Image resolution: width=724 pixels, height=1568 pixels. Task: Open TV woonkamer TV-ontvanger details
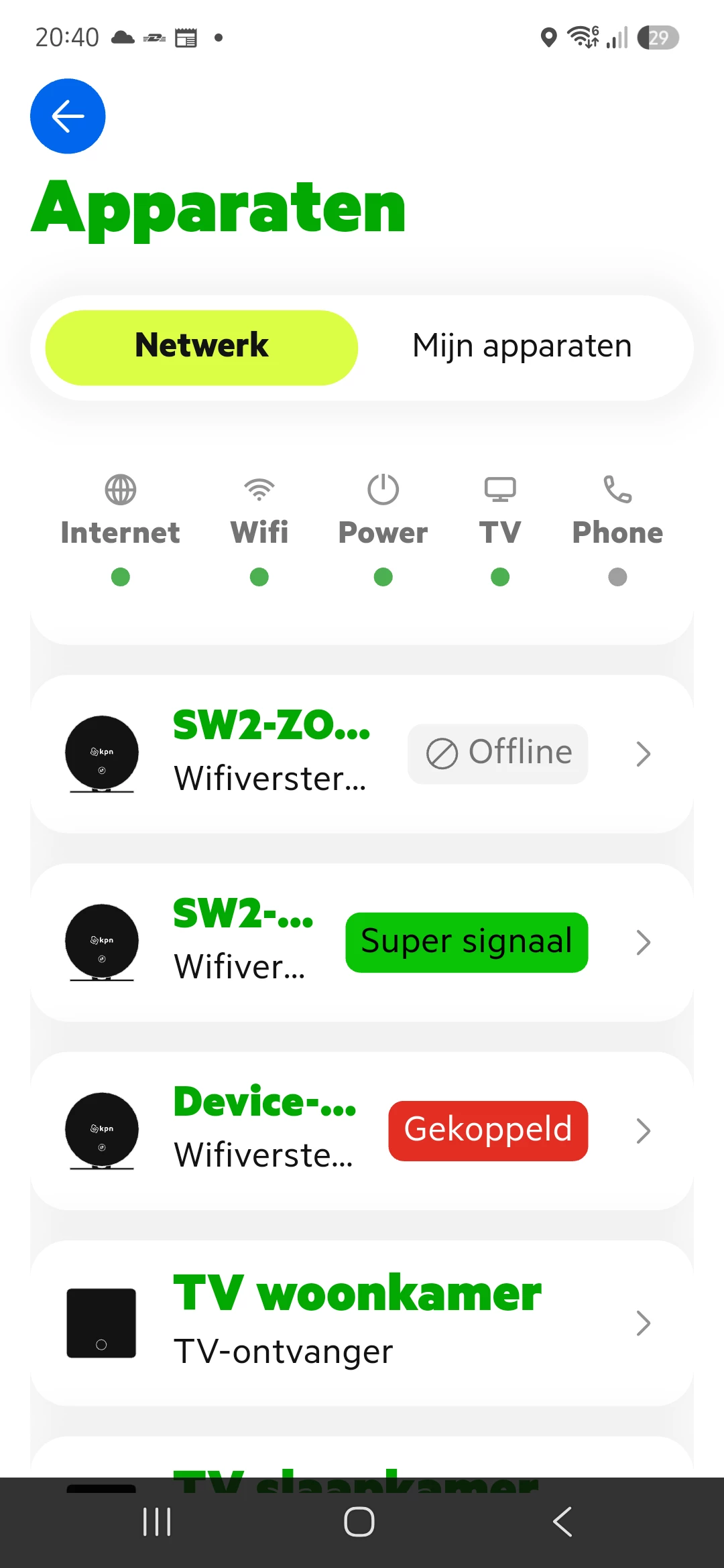point(362,1323)
